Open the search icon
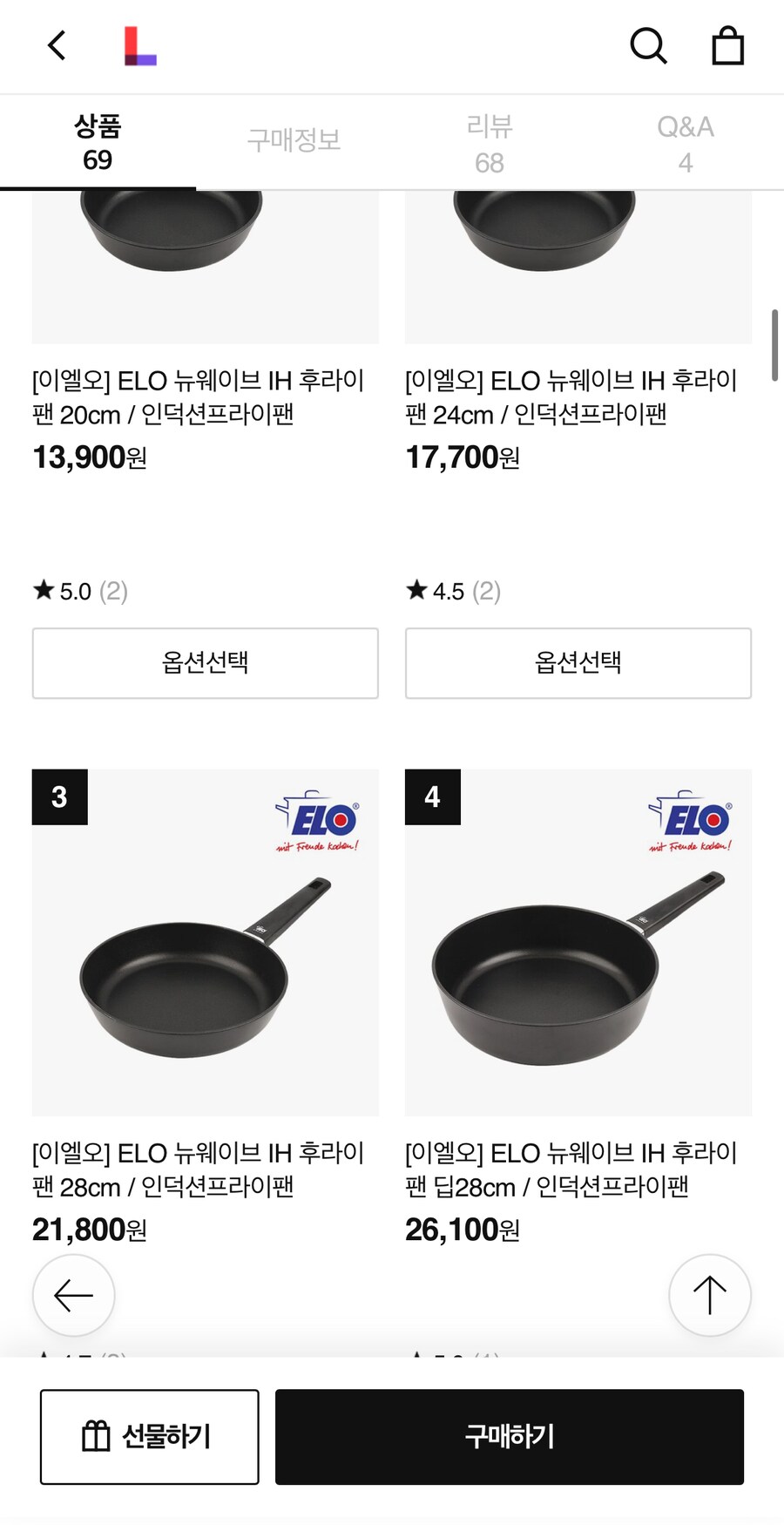 point(648,46)
